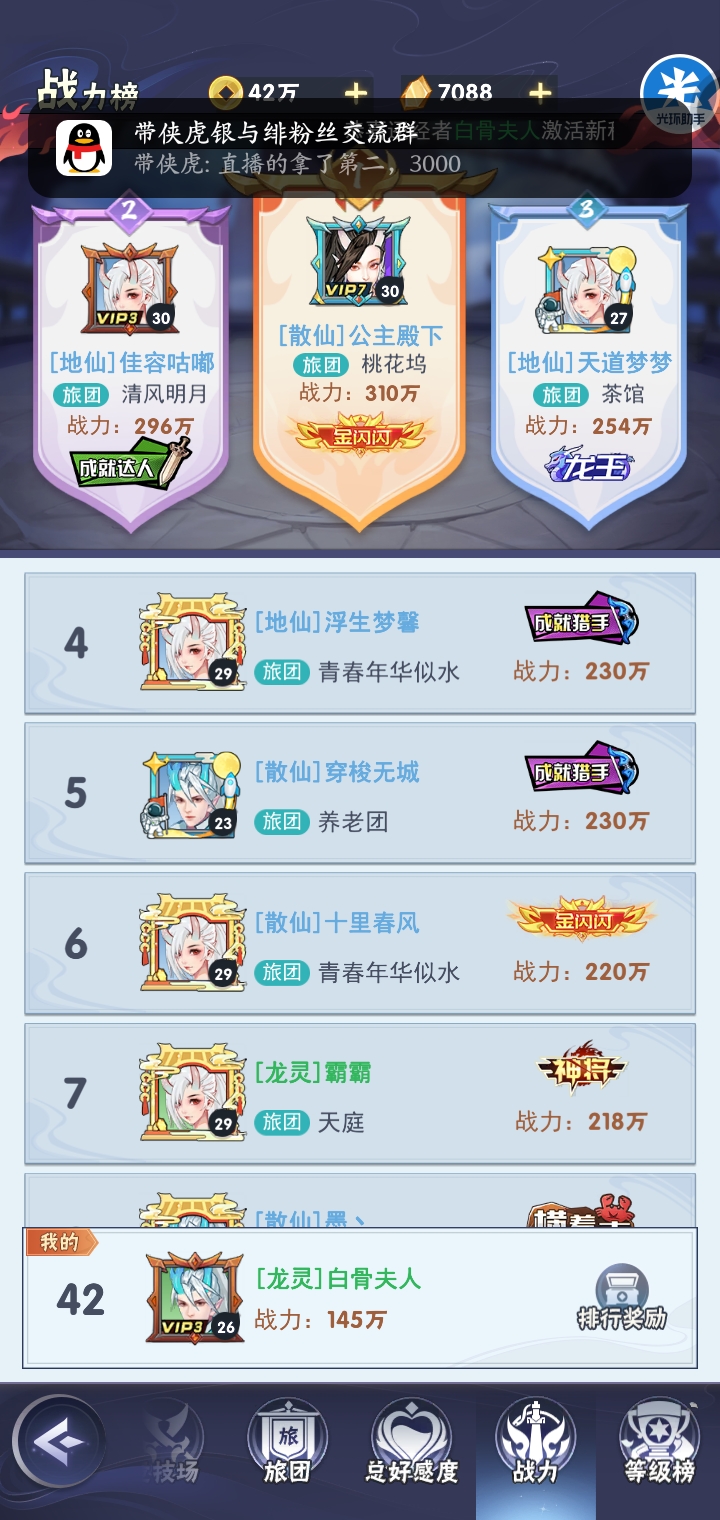720x1520 pixels.
Task: Add more gems with plus button
Action: click(540, 94)
